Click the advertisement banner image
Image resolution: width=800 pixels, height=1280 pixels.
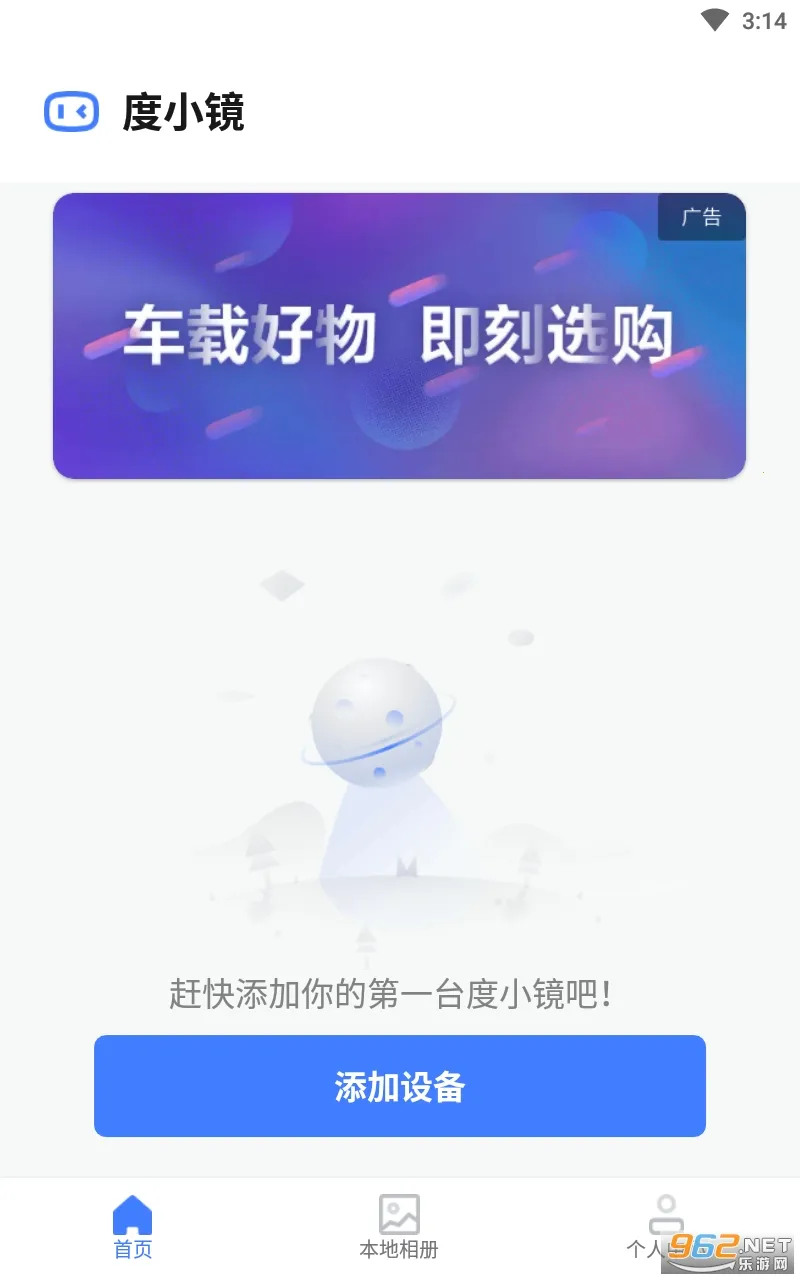coord(399,335)
